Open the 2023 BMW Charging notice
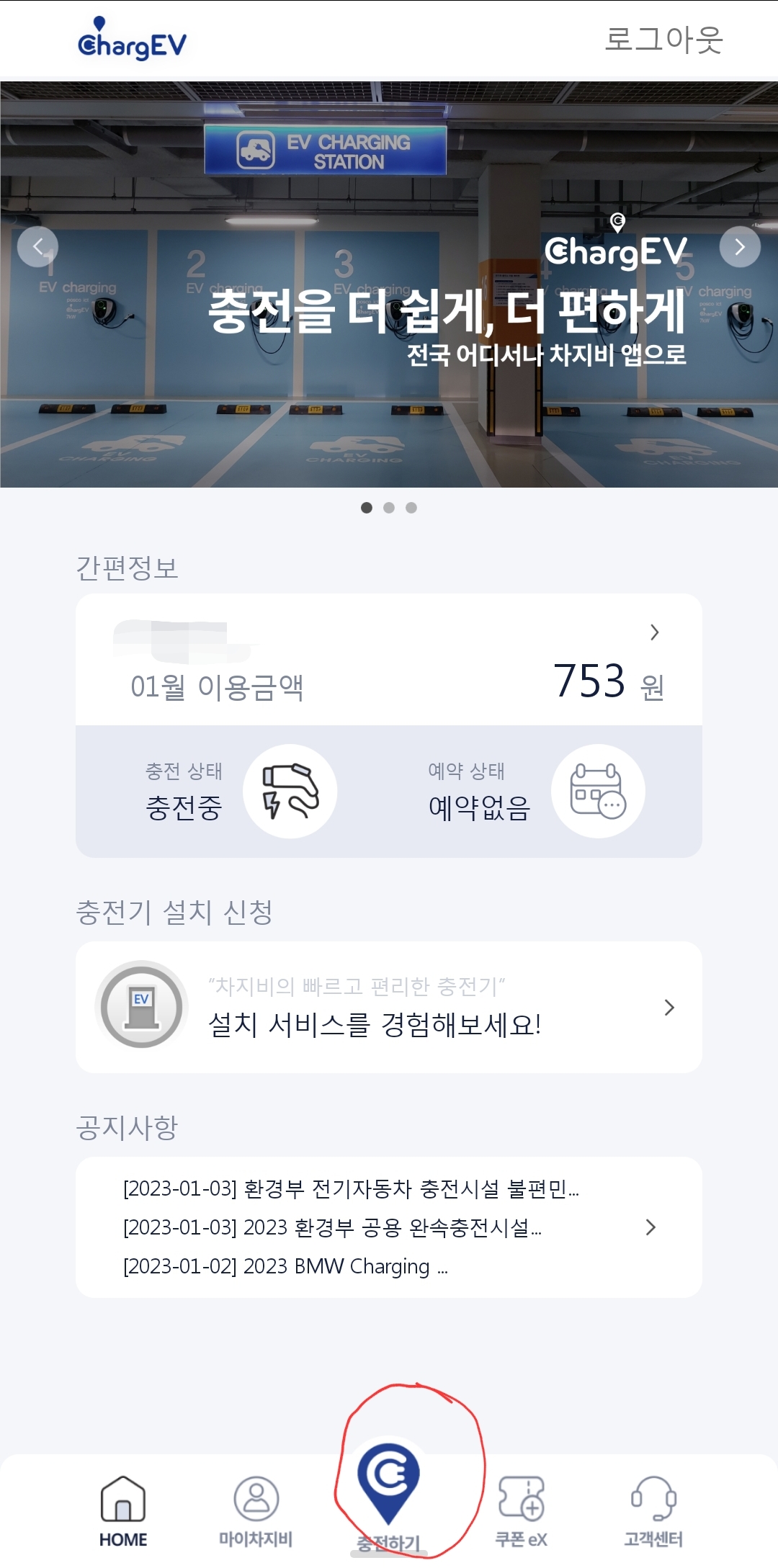 click(285, 1266)
